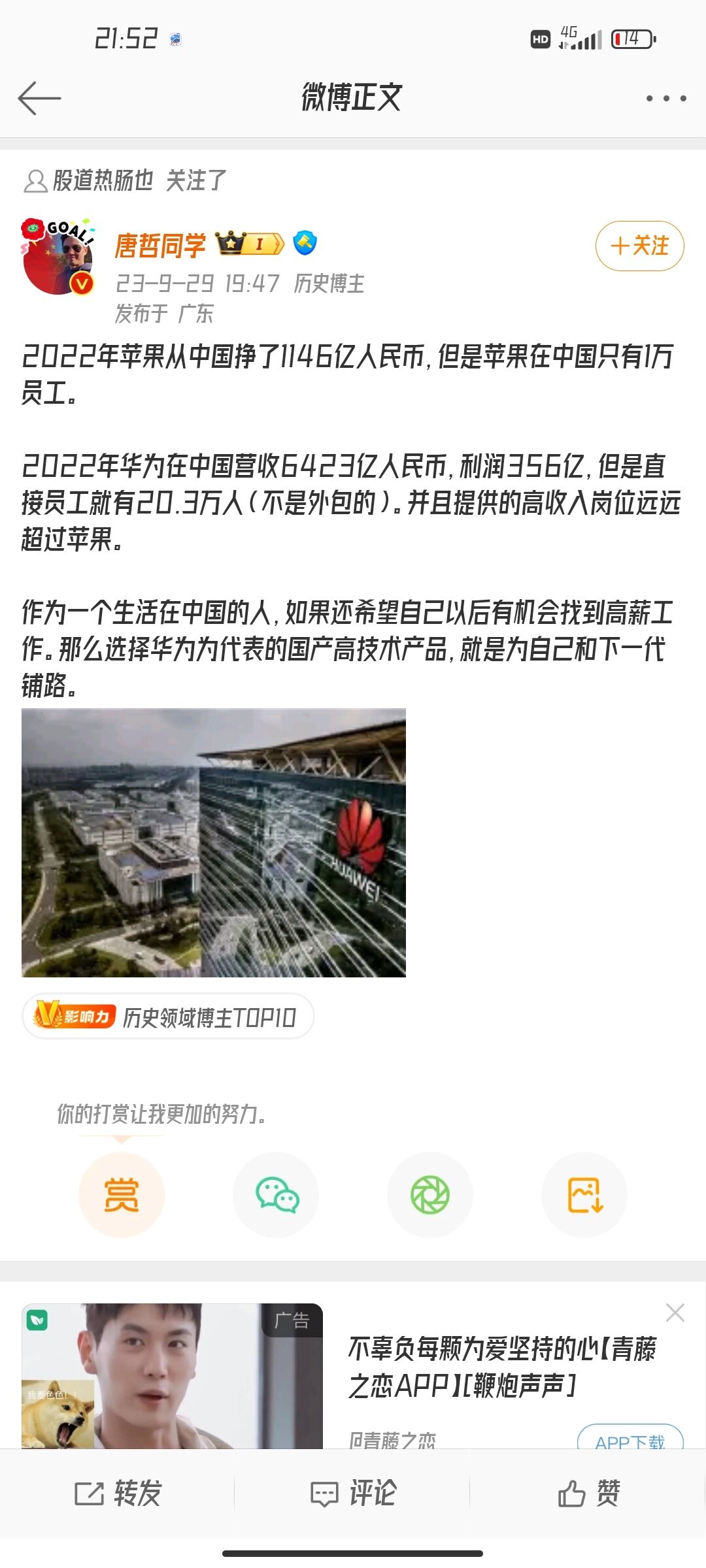706x1568 pixels.
Task: Open comments with 评论
Action: click(x=353, y=1494)
